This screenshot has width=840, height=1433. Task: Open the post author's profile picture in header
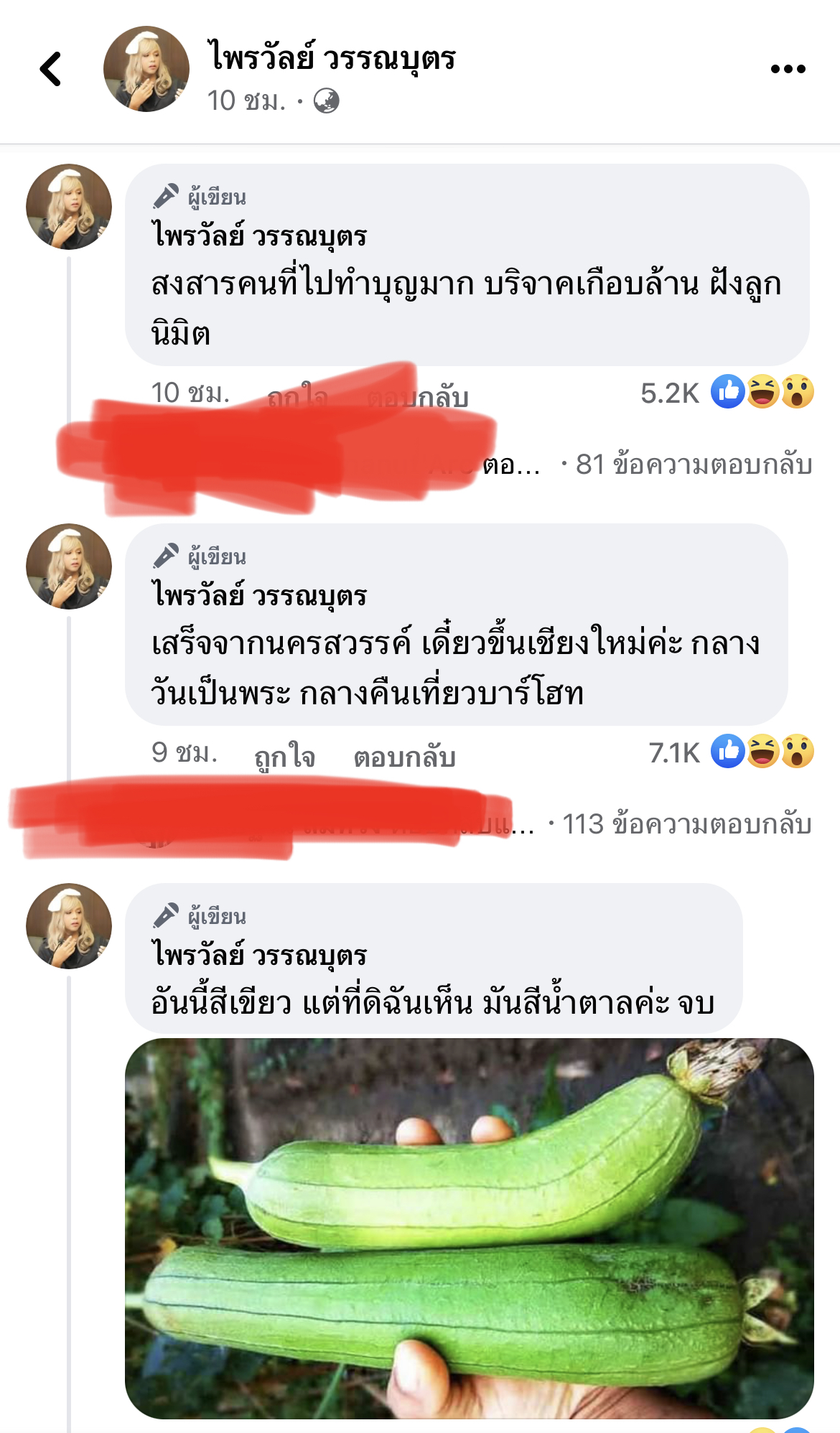[x=146, y=70]
